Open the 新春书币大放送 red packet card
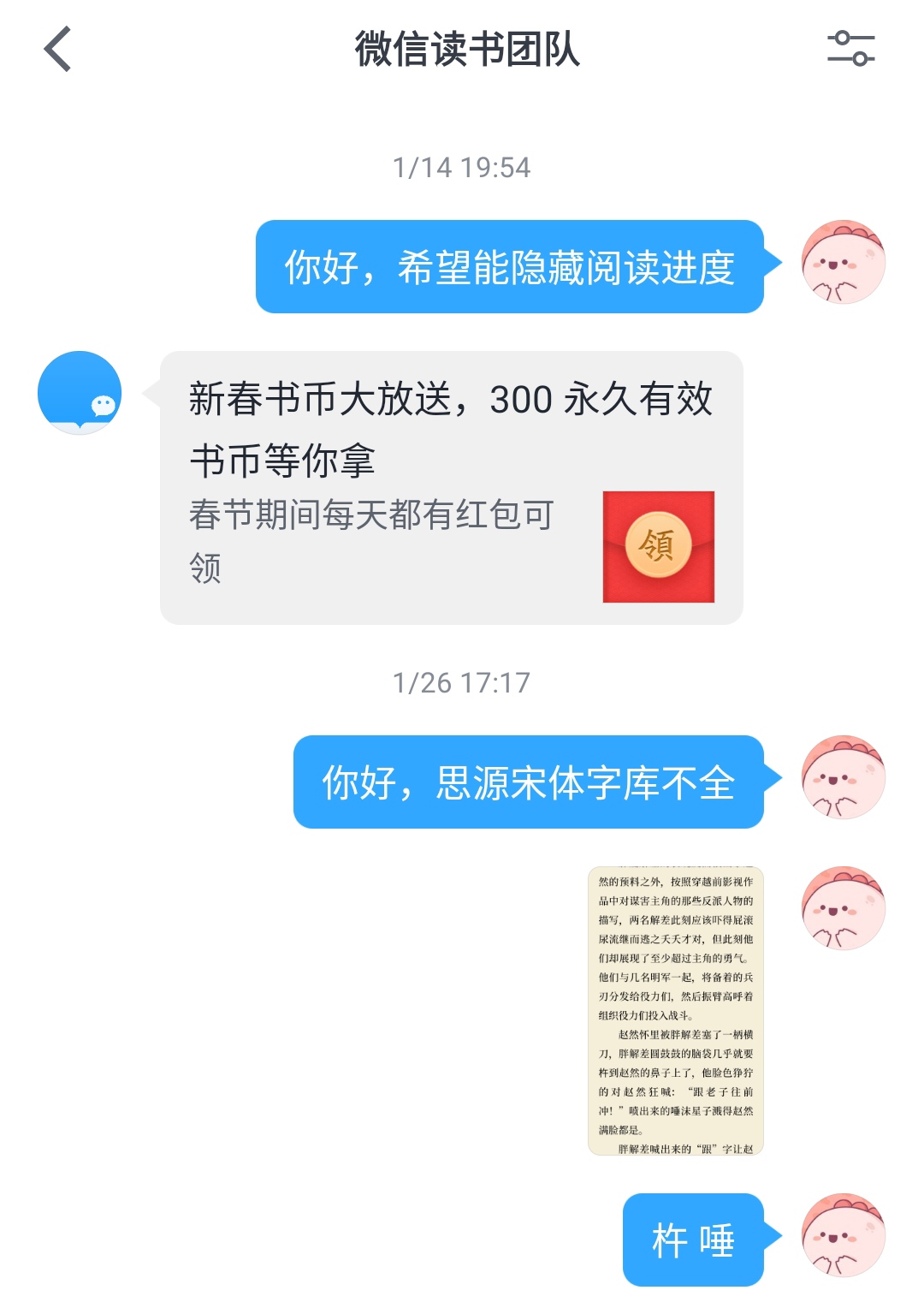 (451, 487)
